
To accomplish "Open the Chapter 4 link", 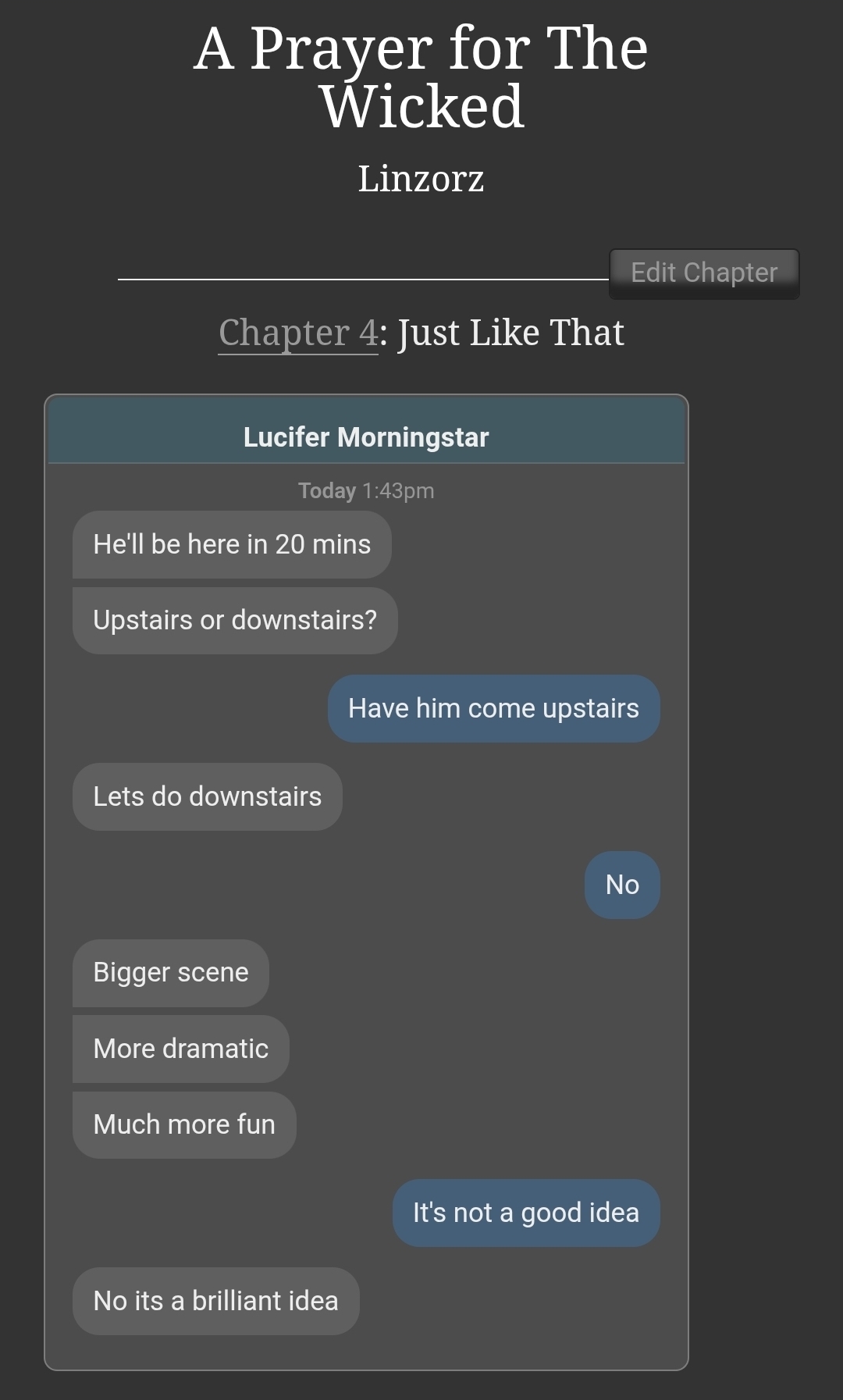I will (x=297, y=333).
